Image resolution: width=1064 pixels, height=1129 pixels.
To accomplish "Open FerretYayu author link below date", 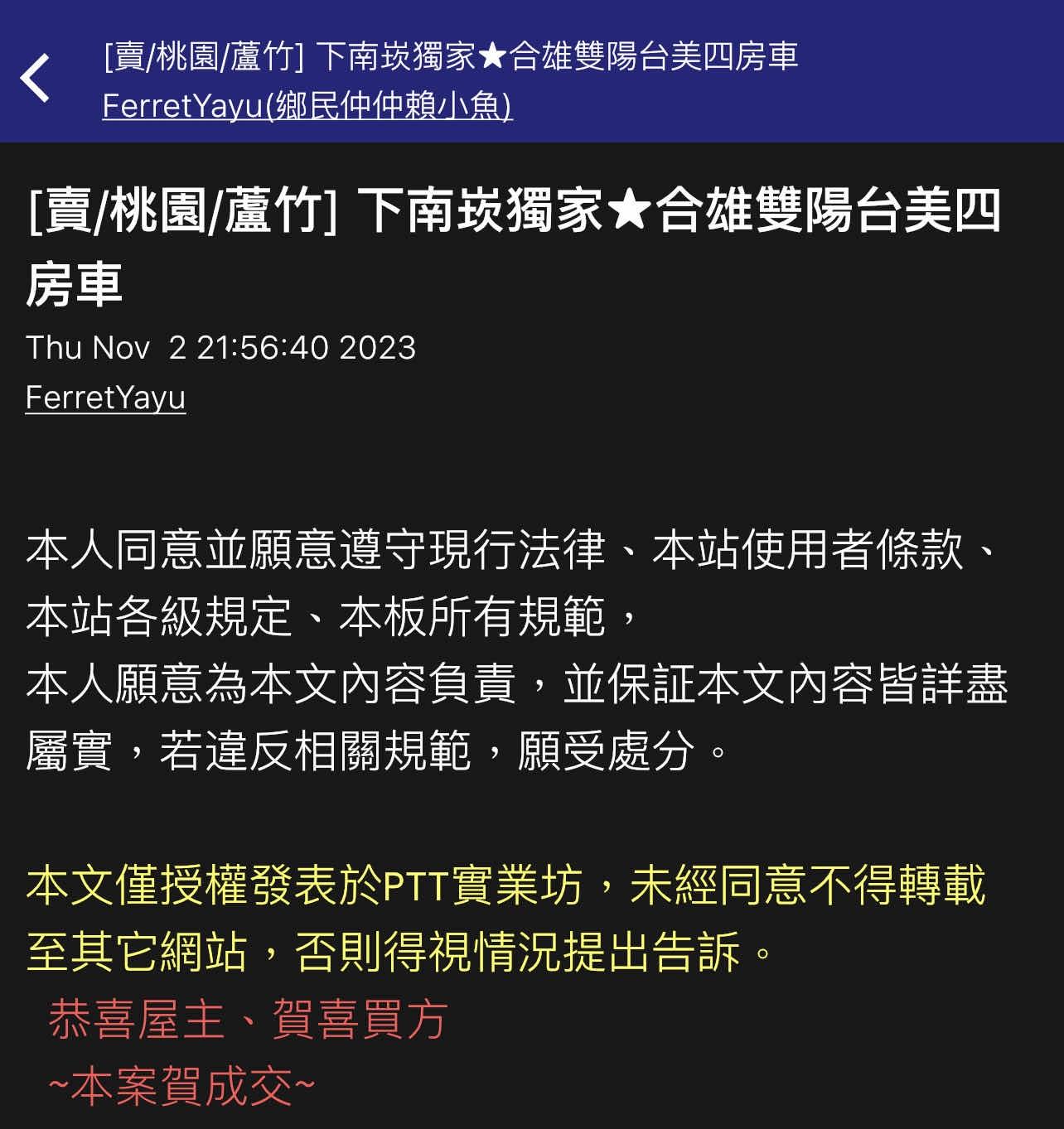I will [x=105, y=397].
